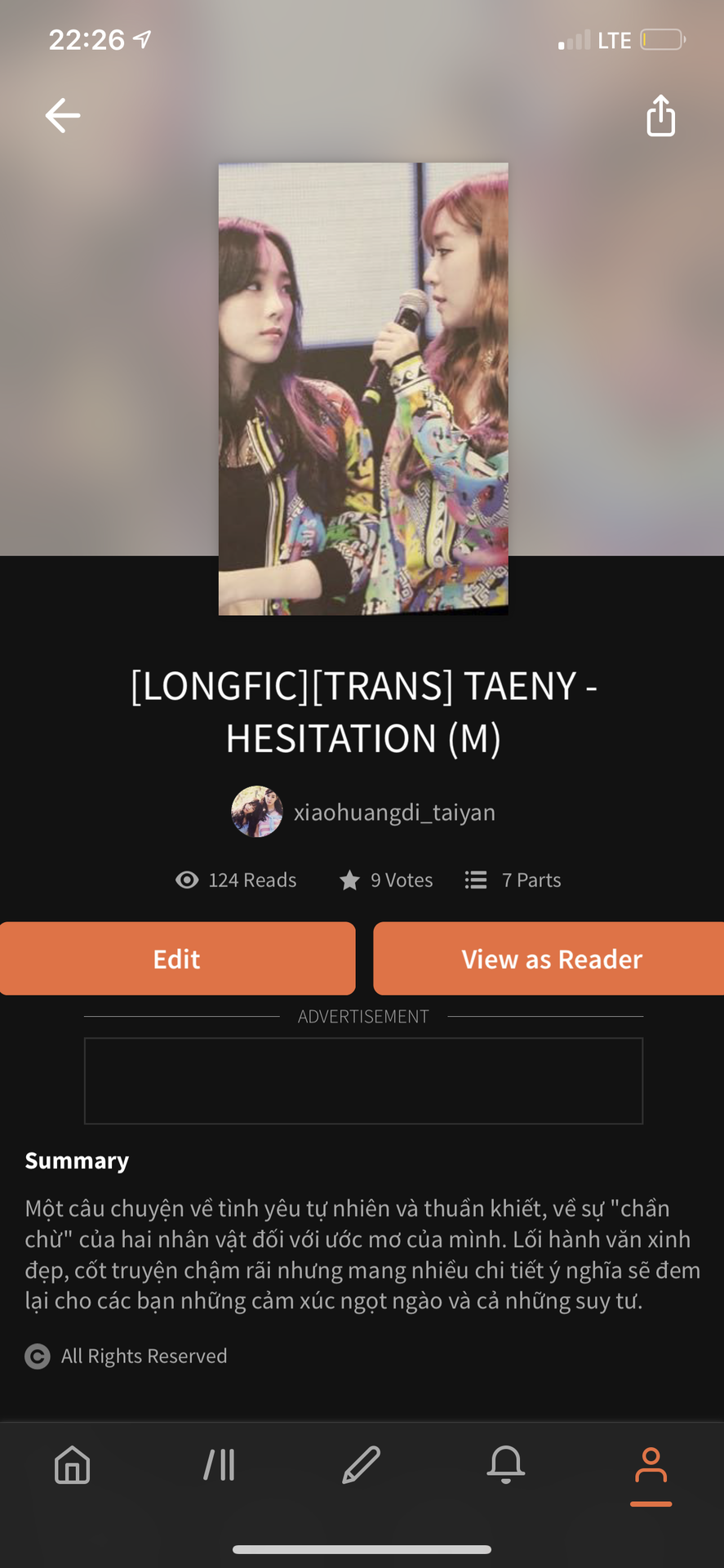Open the 7 Parts list
Screen dimensions: 724x1568
coord(513,880)
